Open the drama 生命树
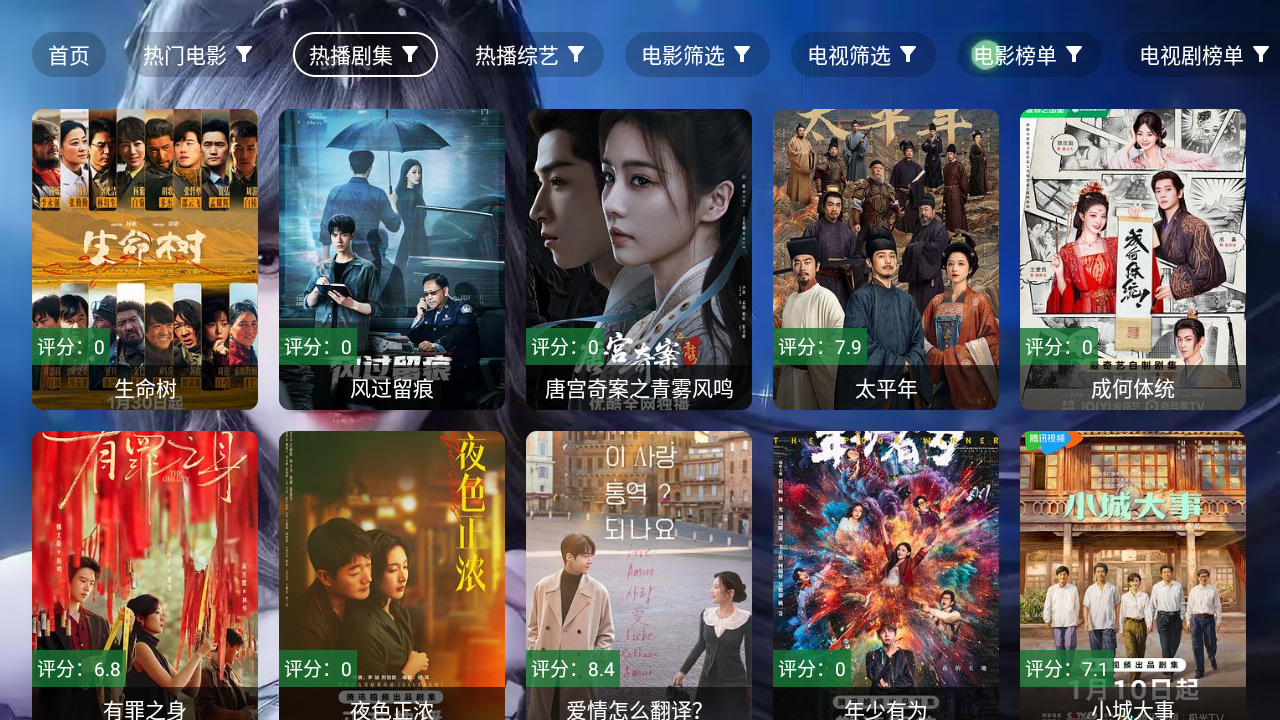Screen dimensions: 1280x720 click(145, 259)
